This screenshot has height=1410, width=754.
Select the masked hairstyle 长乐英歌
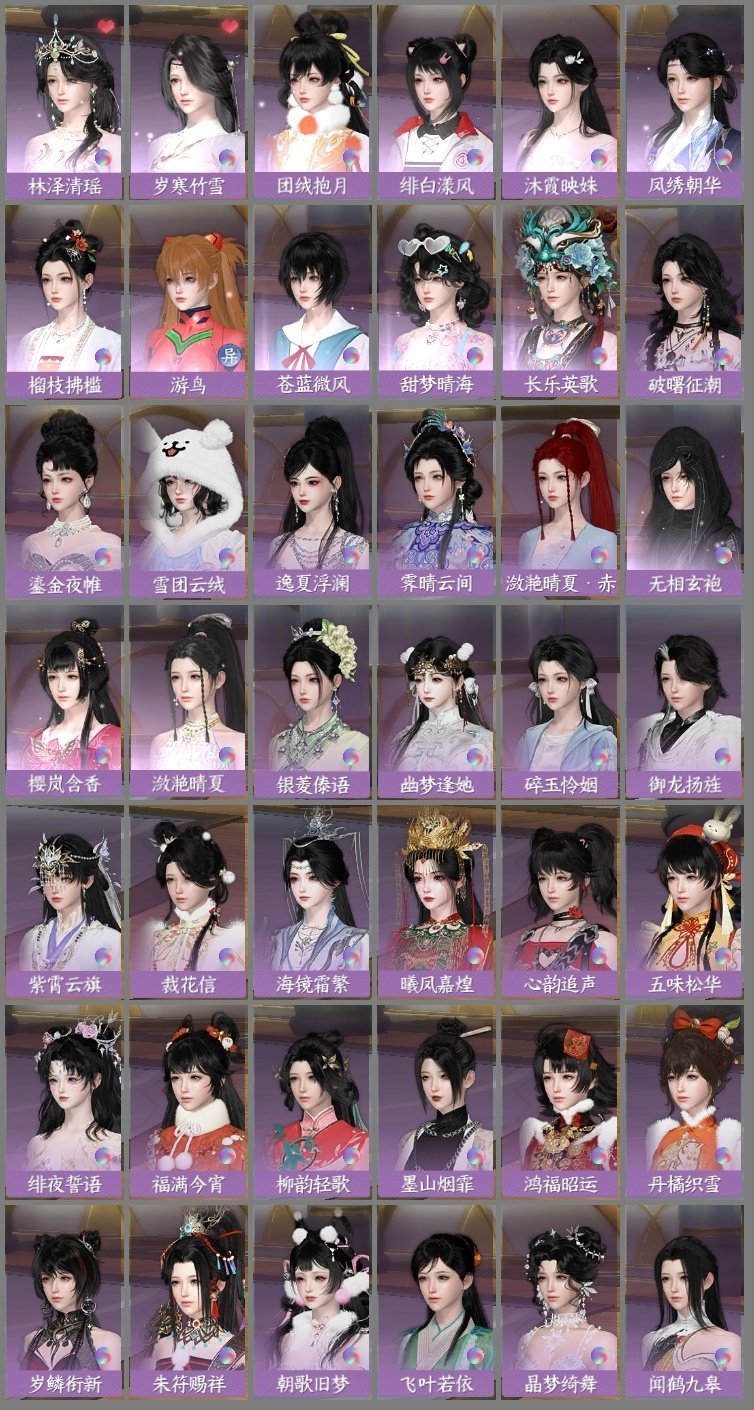[x=563, y=295]
